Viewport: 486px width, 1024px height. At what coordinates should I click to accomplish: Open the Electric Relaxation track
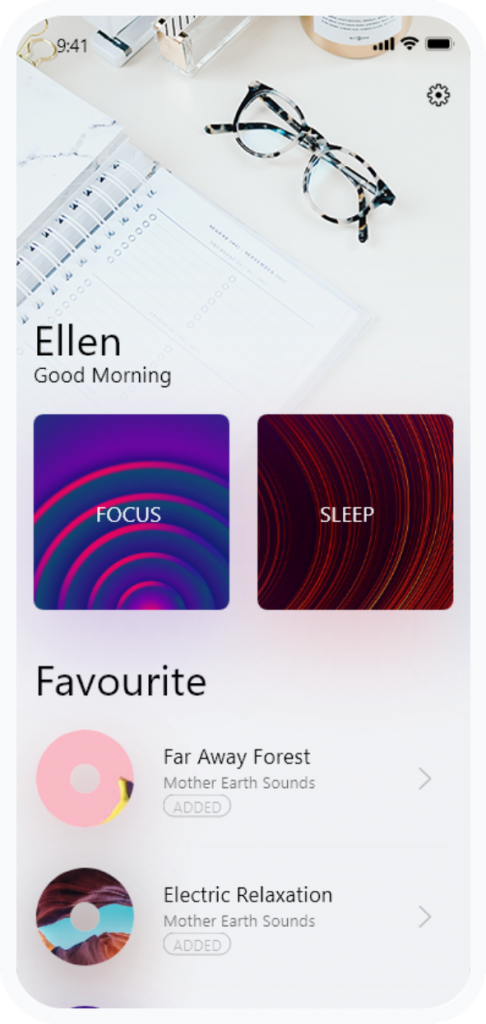[243, 917]
